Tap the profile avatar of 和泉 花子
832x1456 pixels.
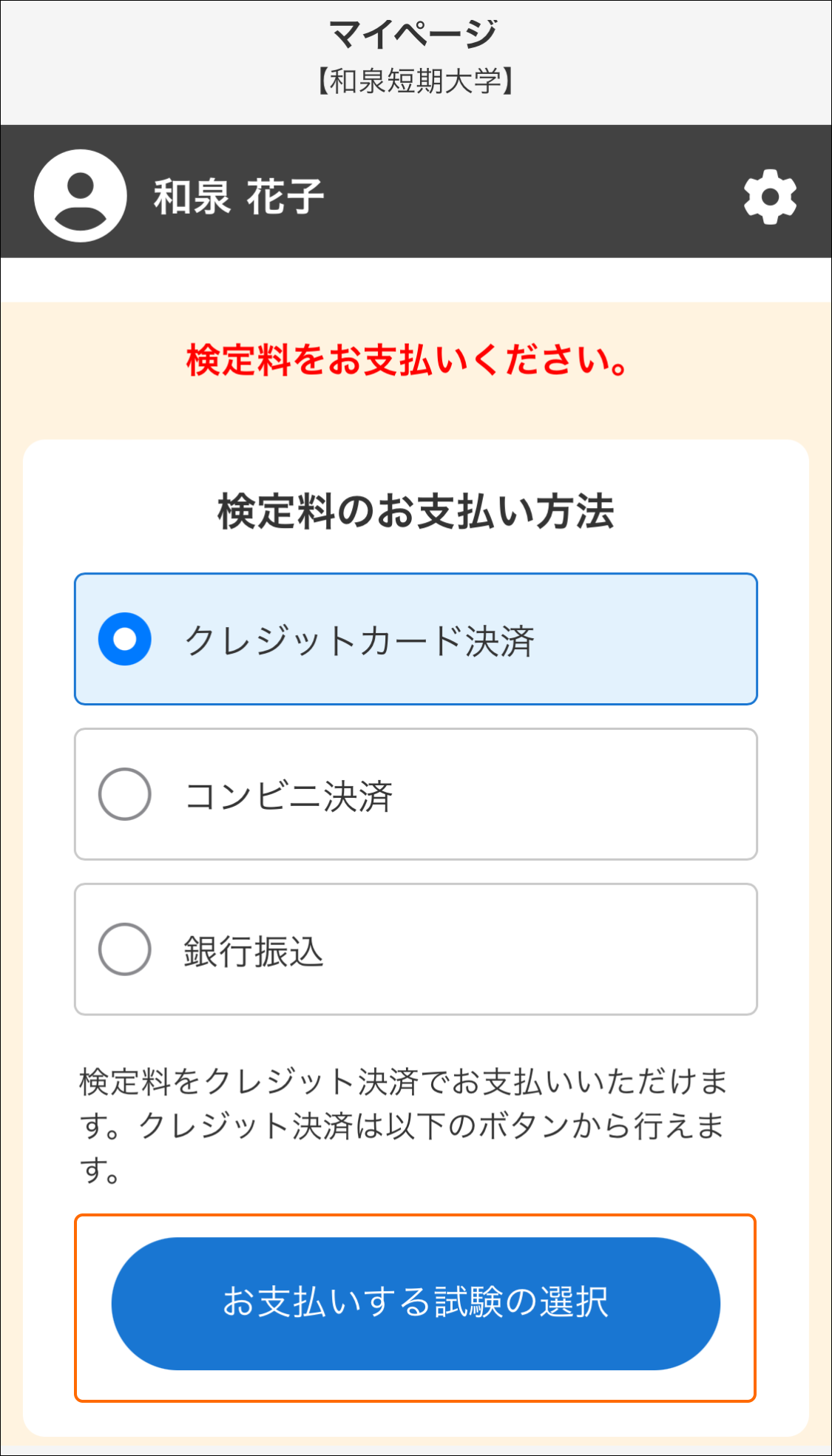(x=81, y=196)
